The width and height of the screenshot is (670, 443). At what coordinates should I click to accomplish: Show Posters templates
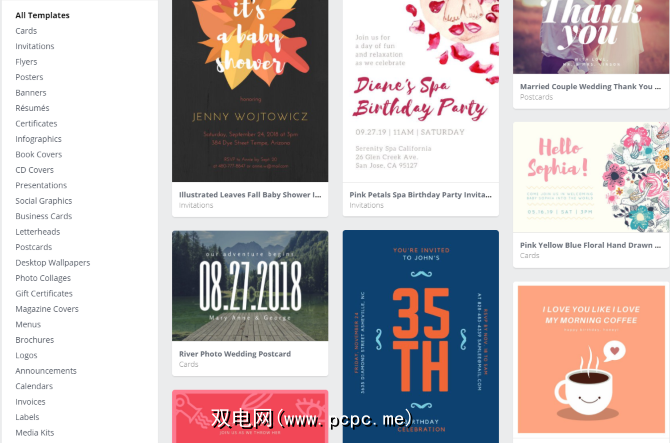pos(29,77)
